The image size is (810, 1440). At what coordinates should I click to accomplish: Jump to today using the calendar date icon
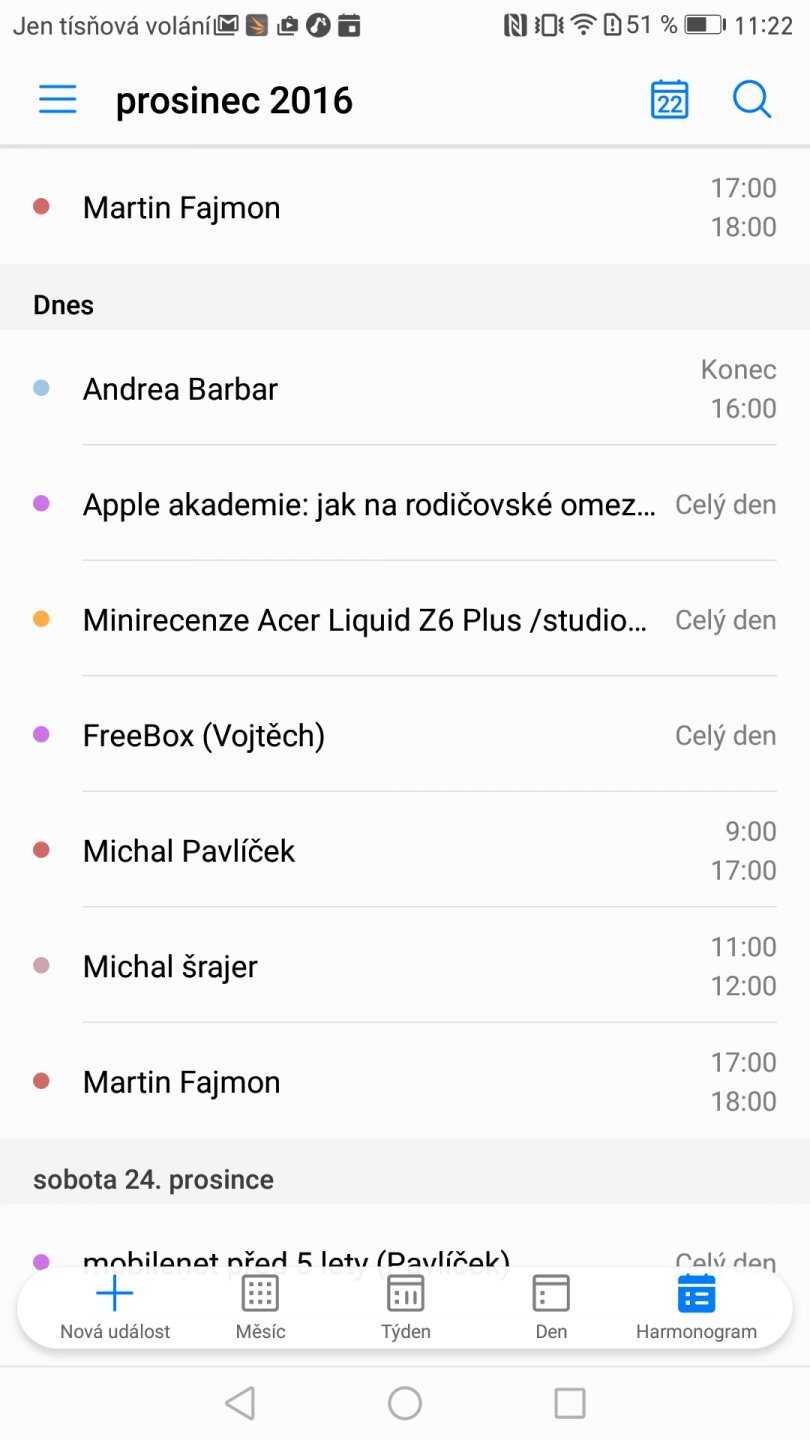[669, 99]
